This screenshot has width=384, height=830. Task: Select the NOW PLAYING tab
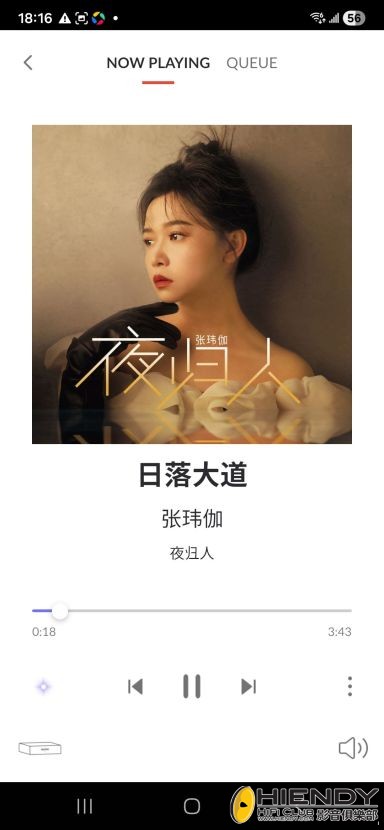158,63
